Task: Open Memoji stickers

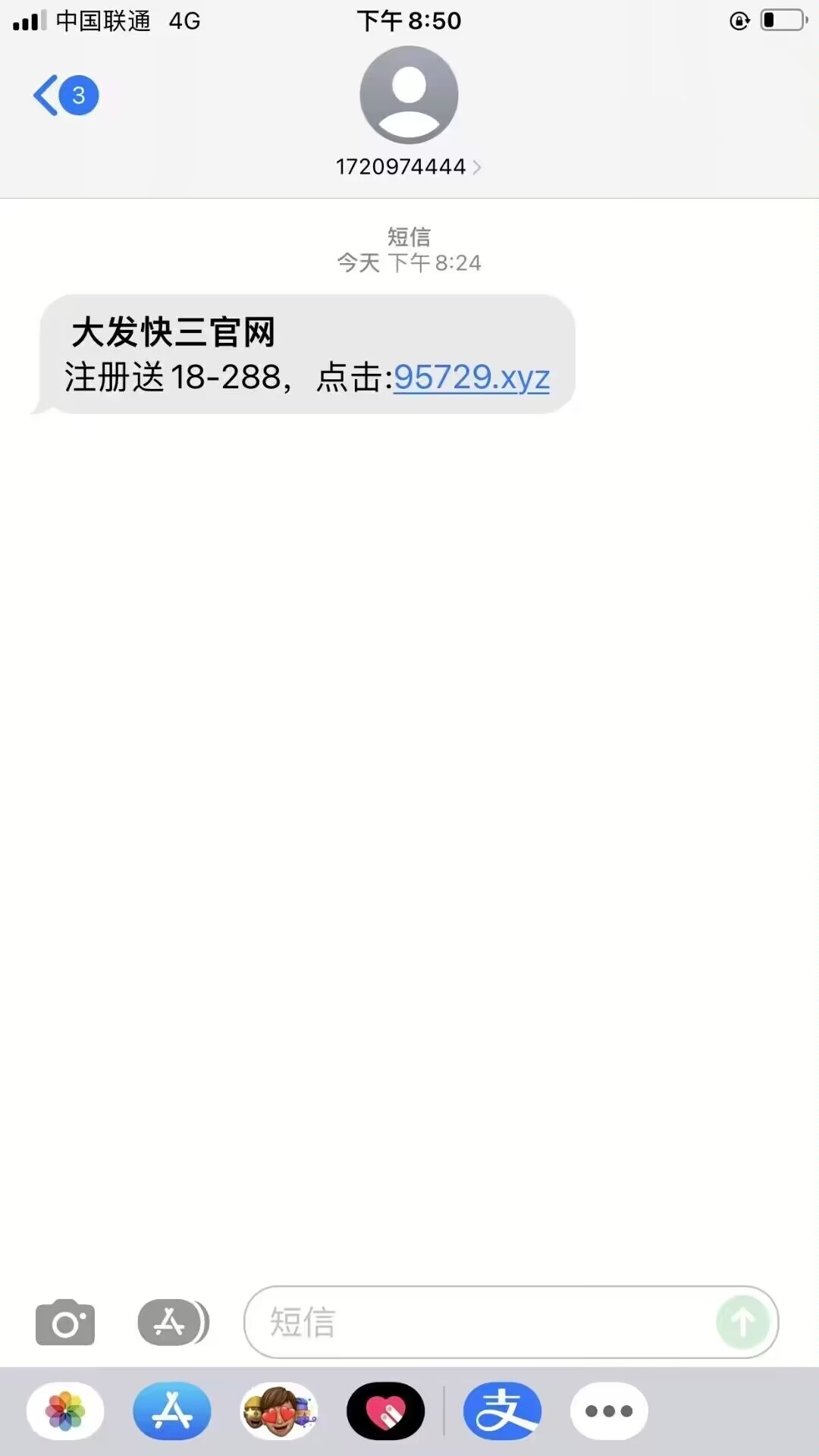Action: [279, 1411]
